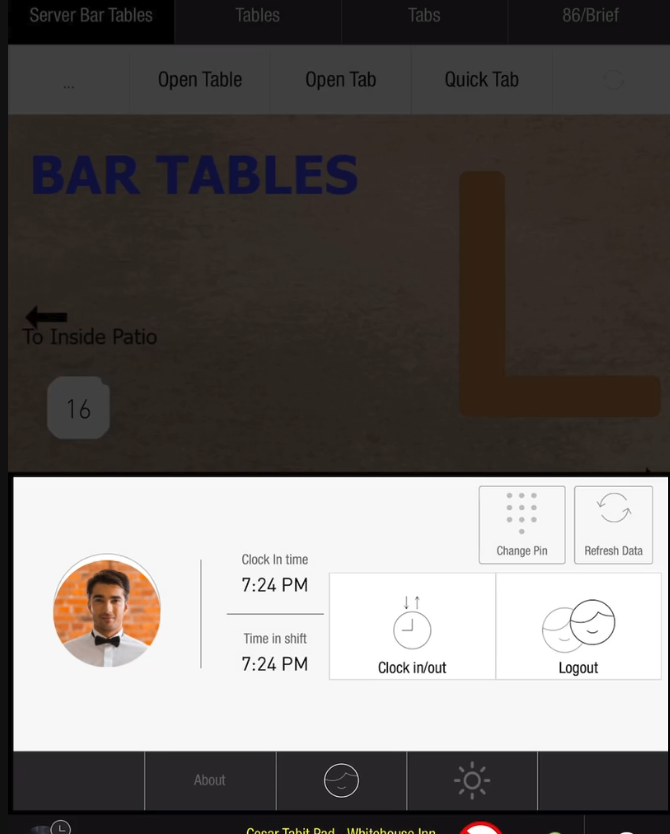Tap the user profile face icon

[x=341, y=780]
